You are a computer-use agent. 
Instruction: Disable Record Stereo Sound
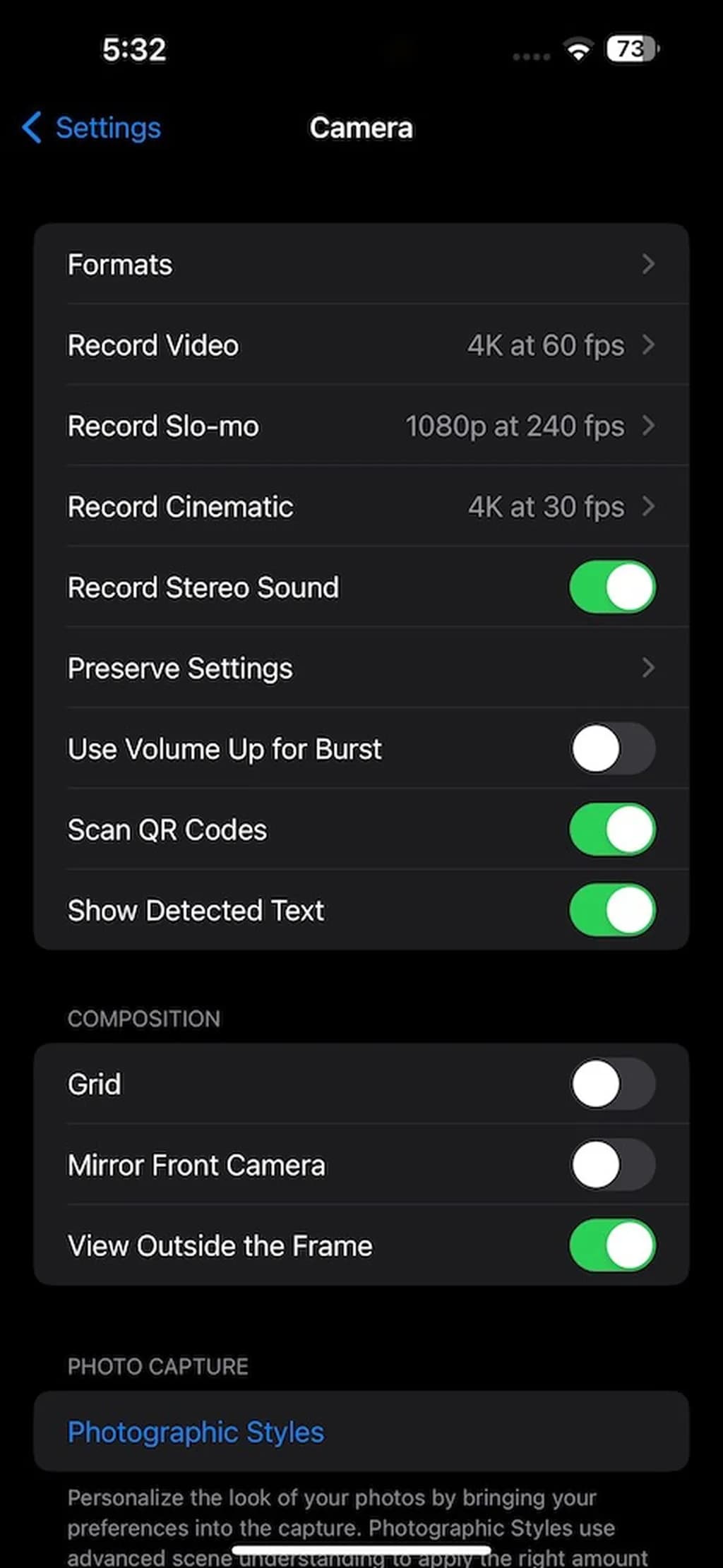(x=611, y=587)
